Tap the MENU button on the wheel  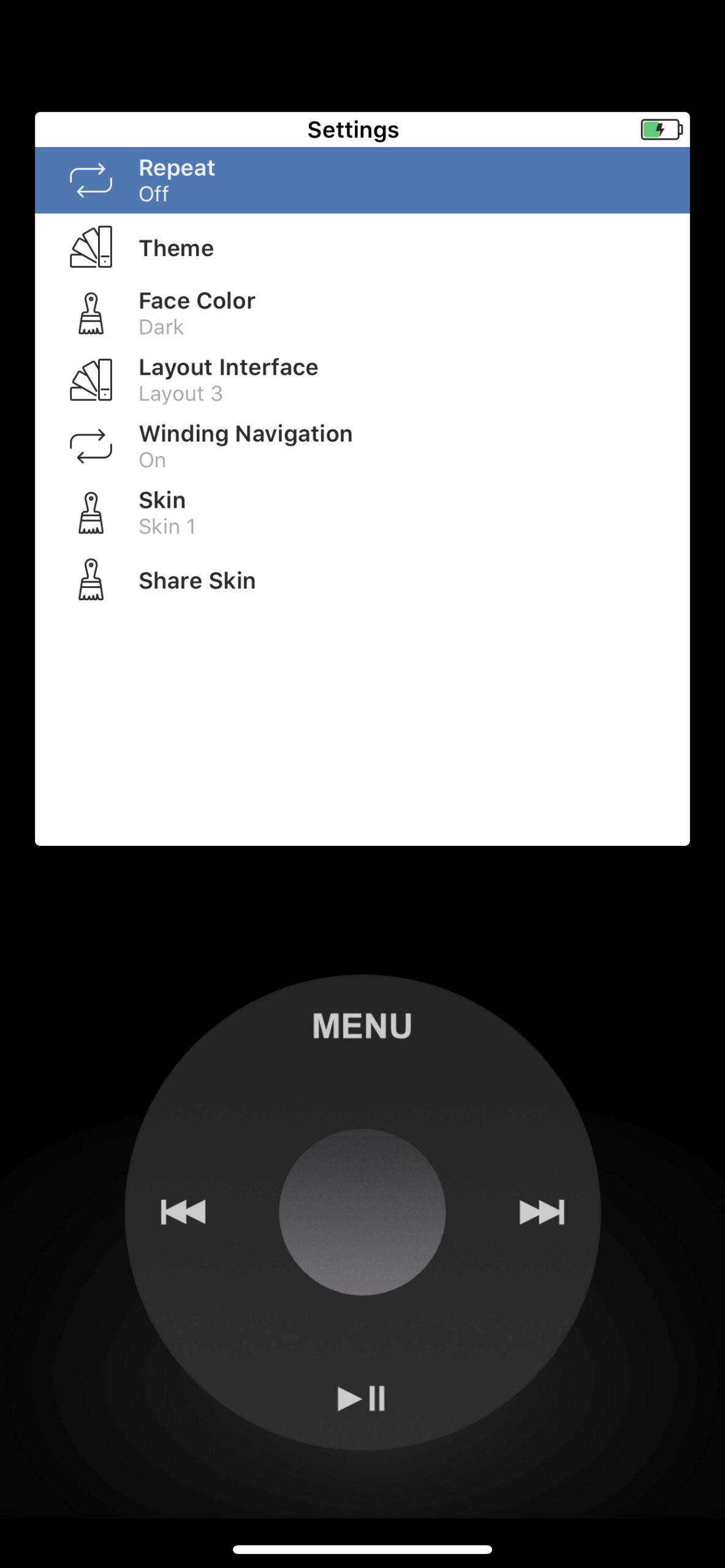click(x=362, y=1026)
